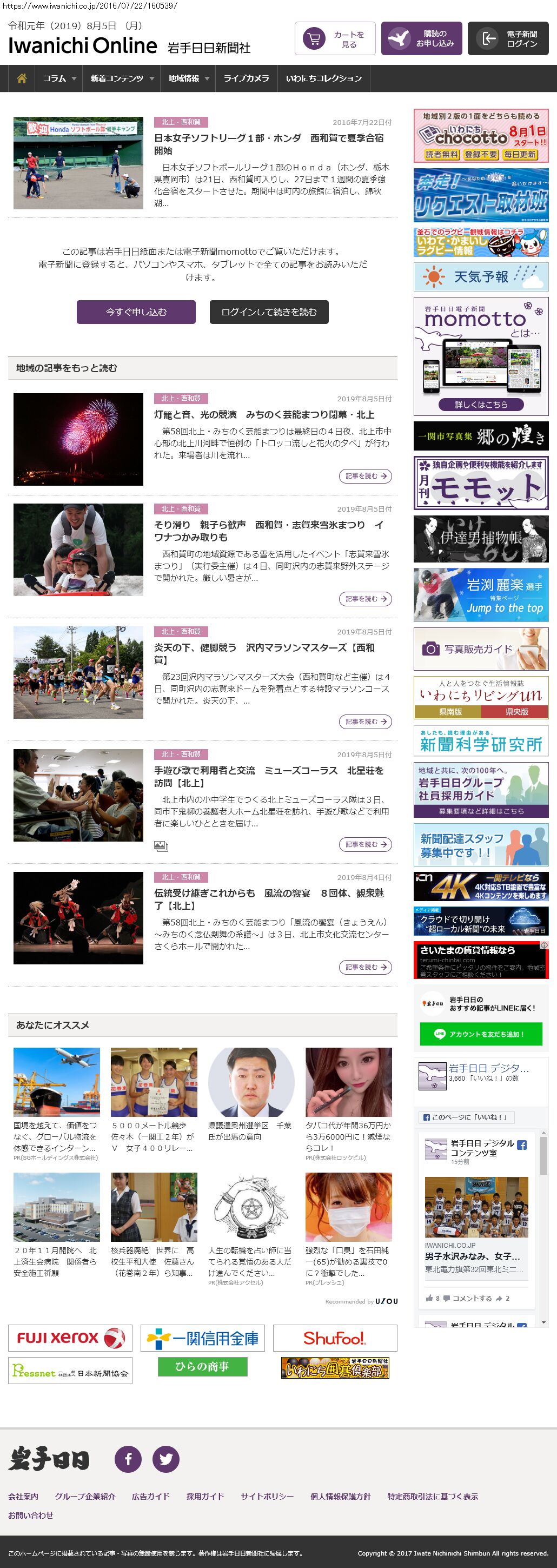Check the 天気予報 weather forecast banner
The width and height of the screenshot is (557, 1568).
tap(481, 277)
